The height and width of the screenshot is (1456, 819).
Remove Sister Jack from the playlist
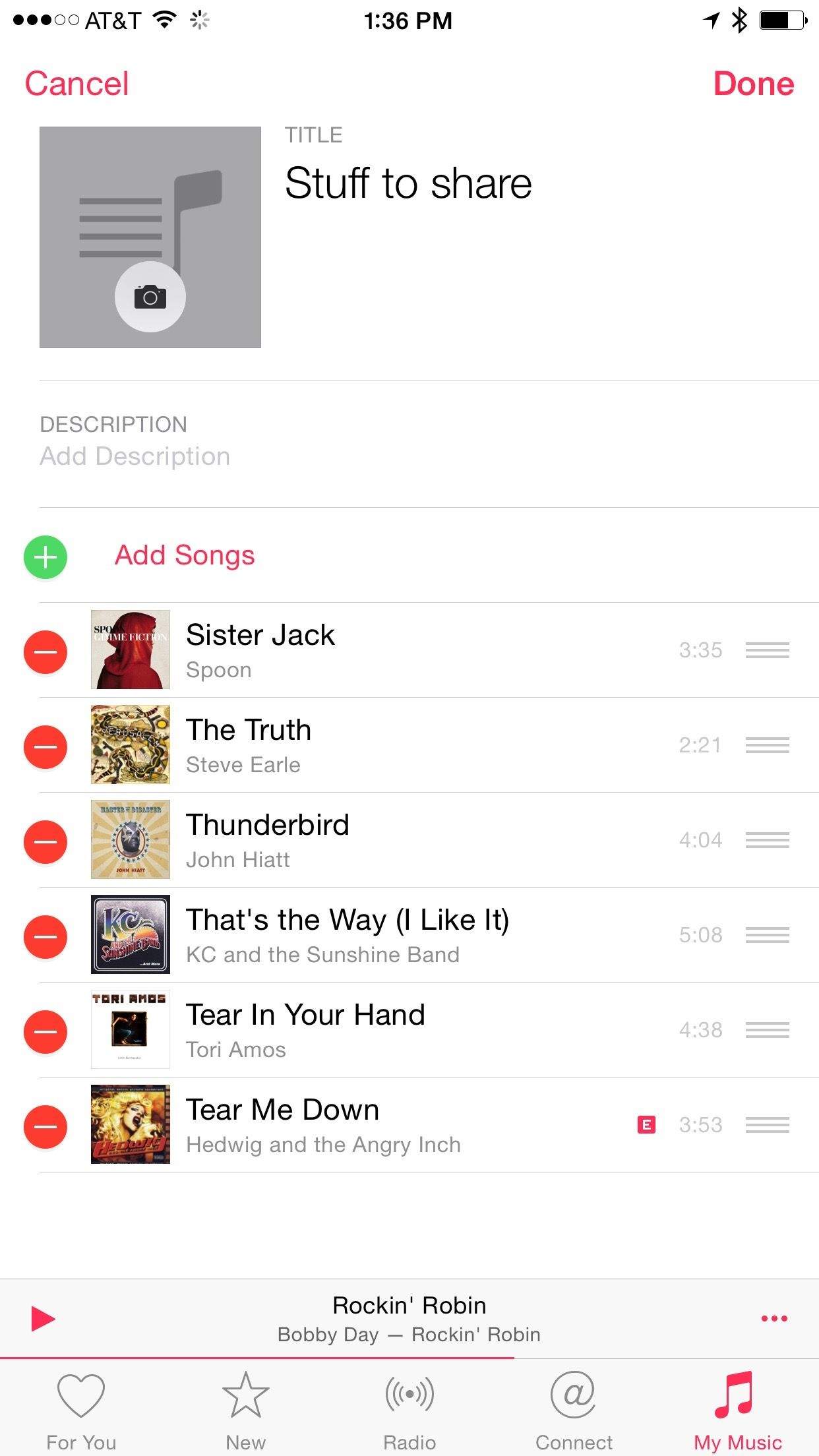pos(45,652)
